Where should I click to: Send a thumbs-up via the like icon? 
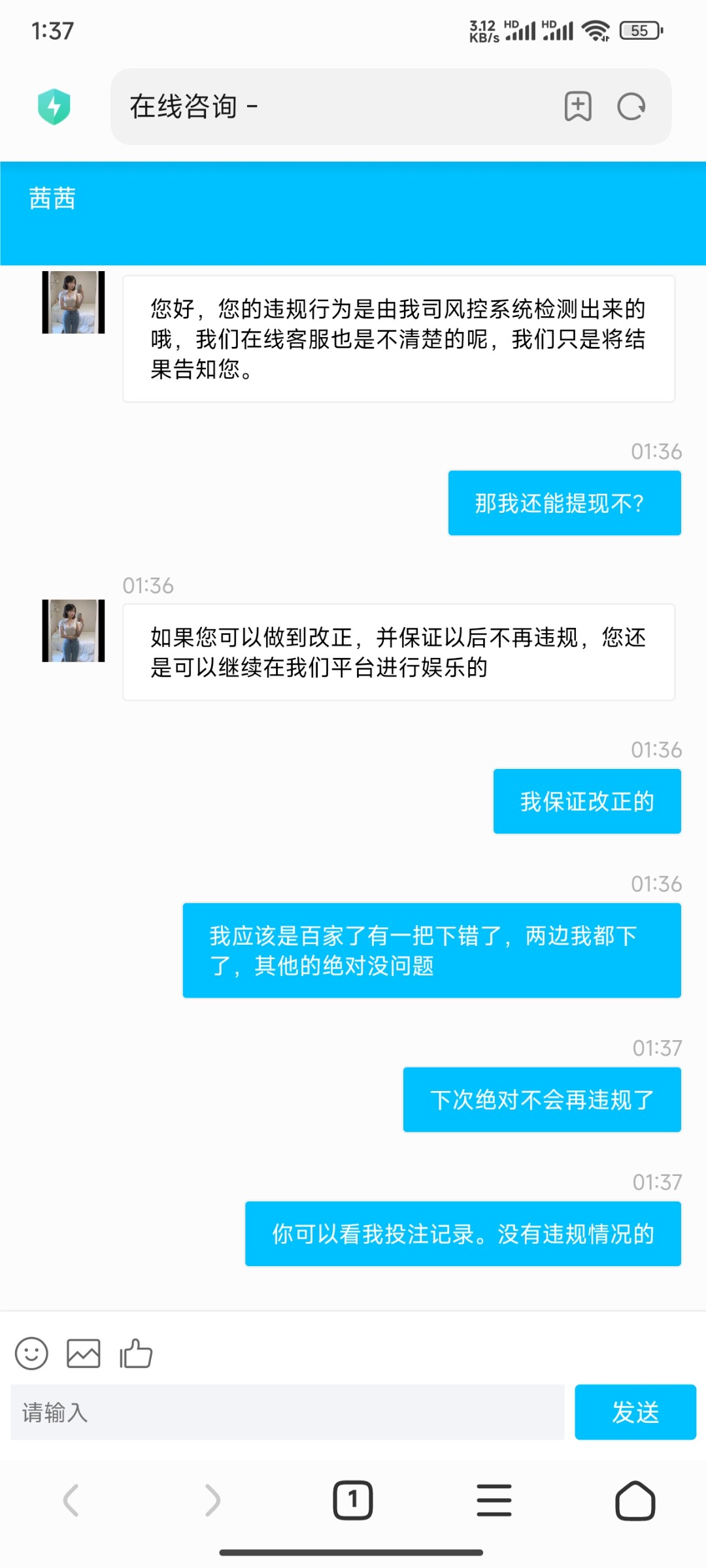pos(137,1352)
